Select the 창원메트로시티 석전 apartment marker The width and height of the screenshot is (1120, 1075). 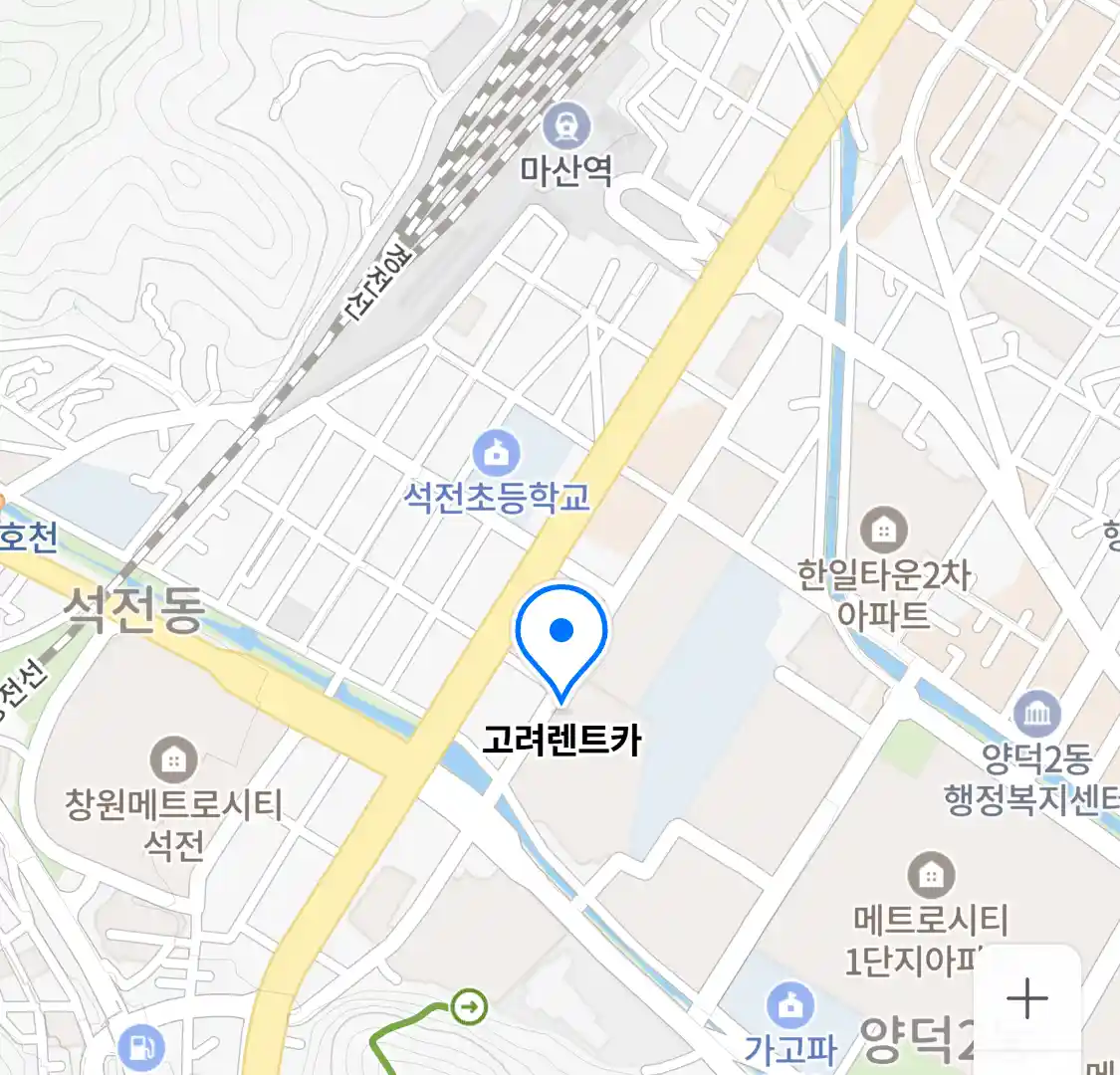[173, 760]
